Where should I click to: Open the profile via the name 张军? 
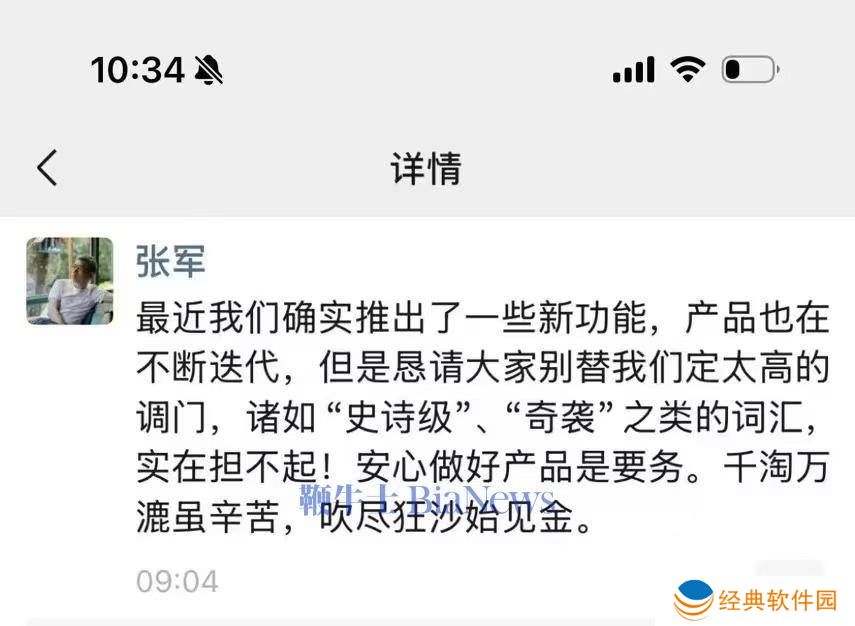click(170, 261)
